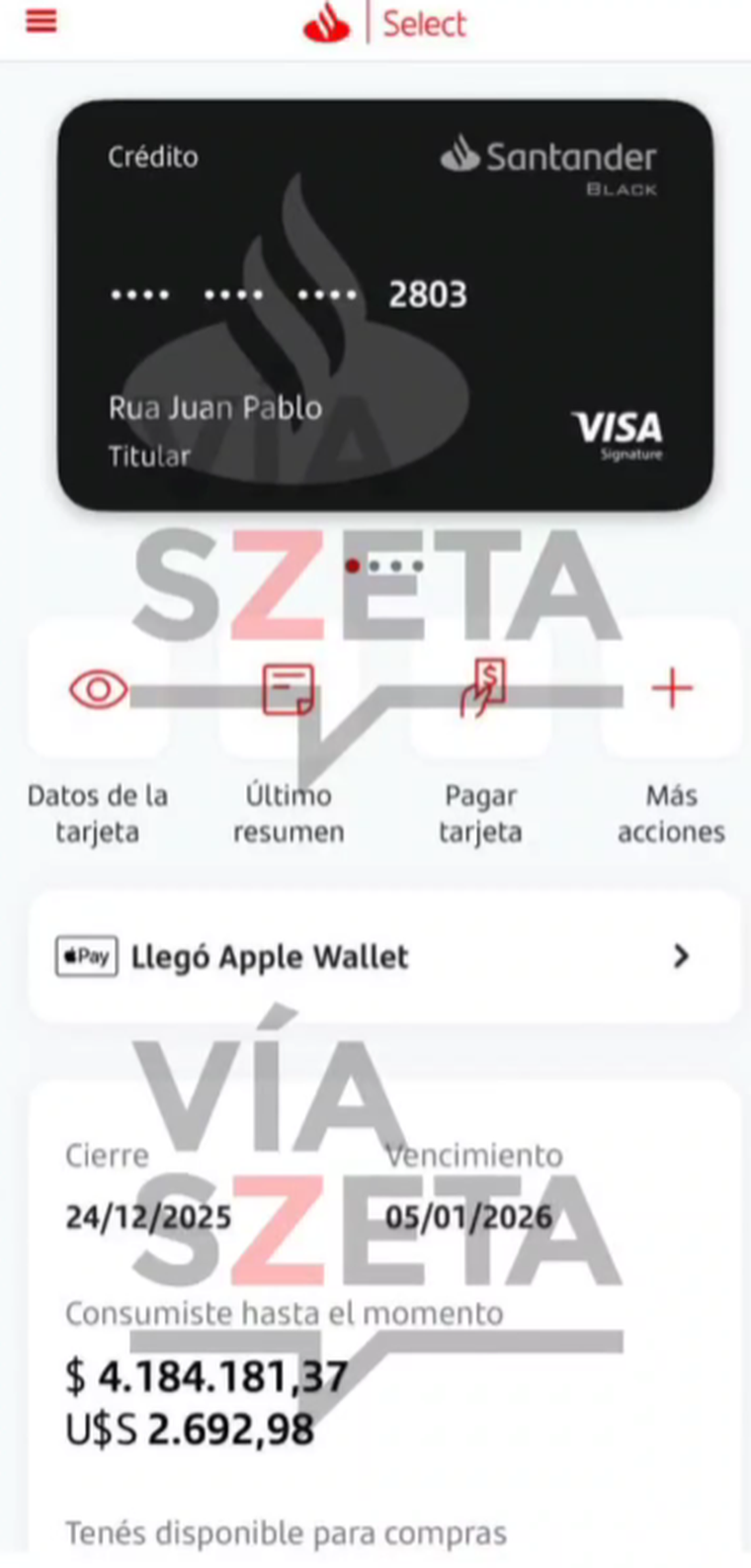Screen dimensions: 751x1568
Task: Tap the card carousel page indicator dots
Action: click(385, 566)
